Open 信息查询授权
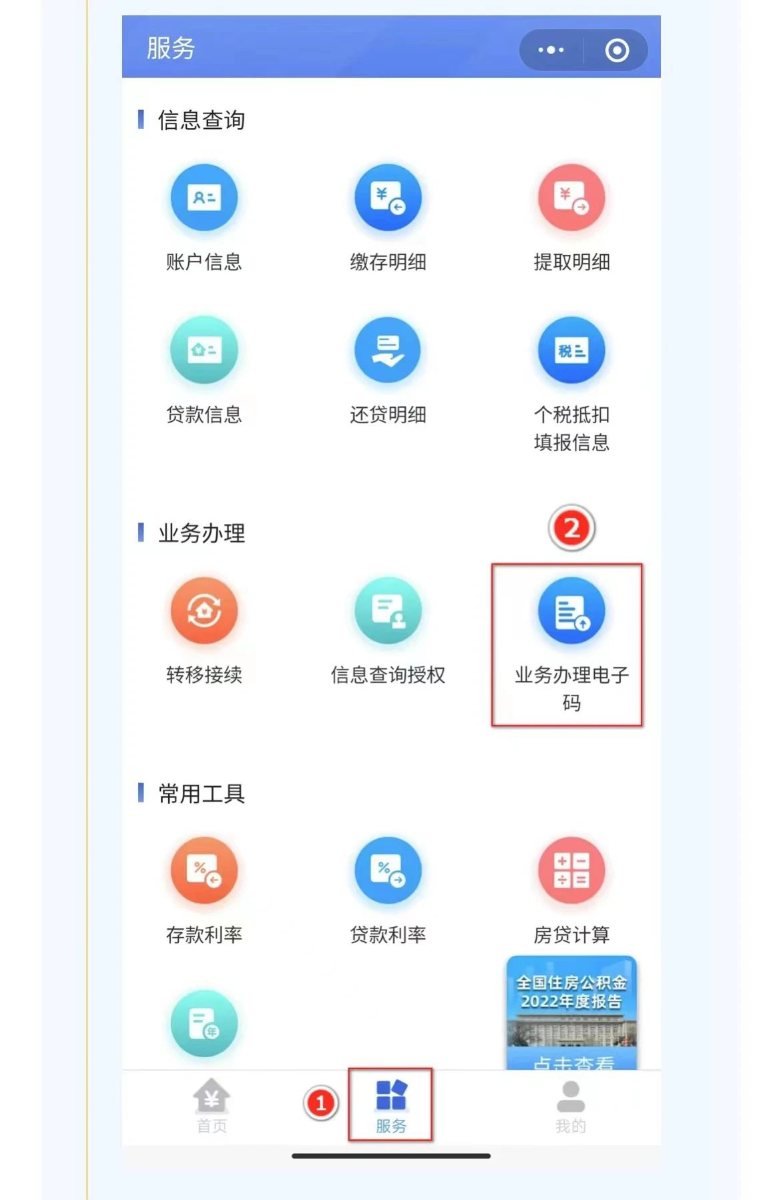Image resolution: width=781 pixels, height=1200 pixels. click(388, 611)
